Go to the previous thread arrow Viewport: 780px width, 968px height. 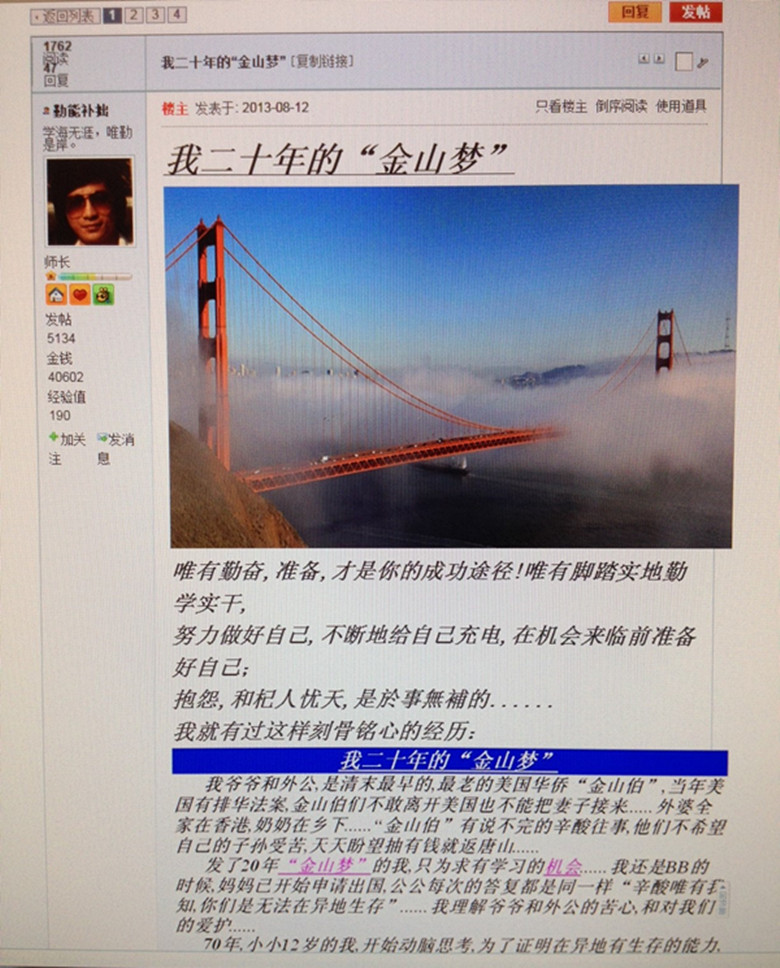click(x=644, y=59)
